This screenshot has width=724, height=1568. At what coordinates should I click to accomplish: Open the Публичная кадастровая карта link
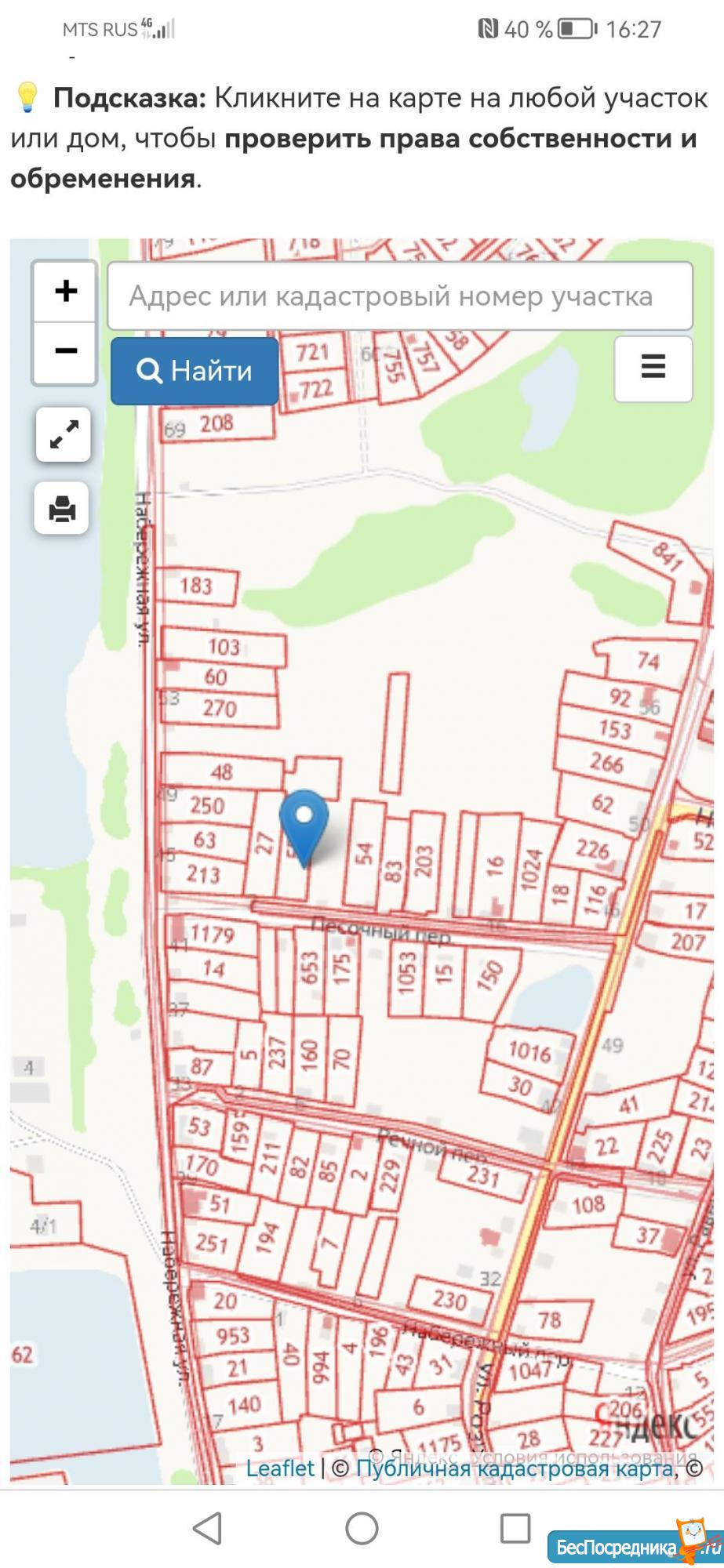pos(515,1468)
